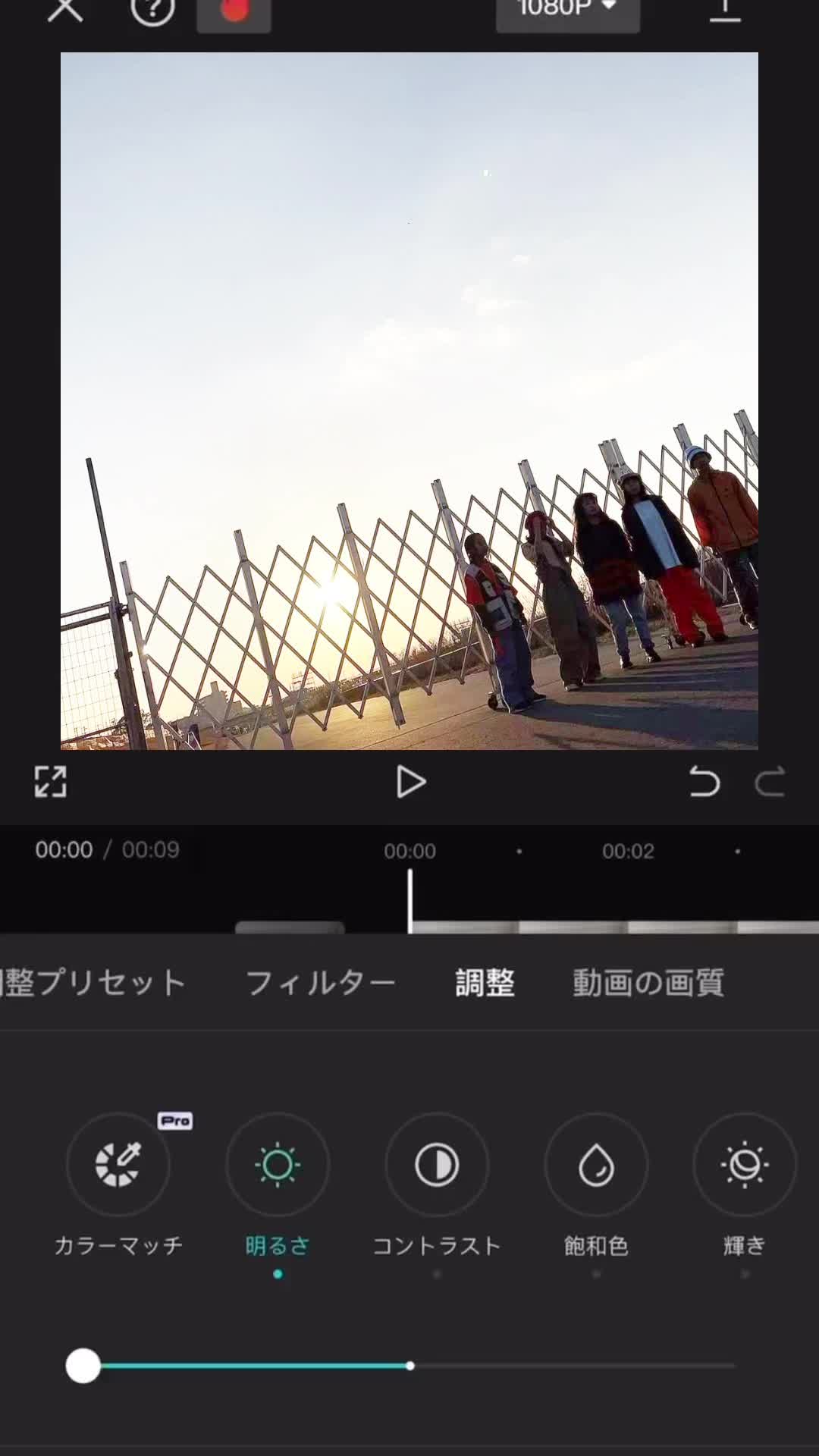Redo the last undone edit
This screenshot has height=1456, width=819.
770,782
